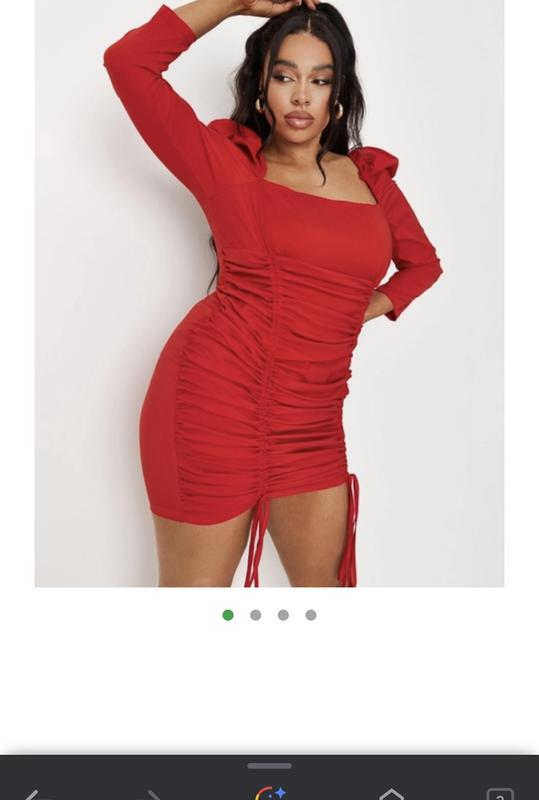539x800 pixels.
Task: Open the red ruched dress product photo
Action: [x=269, y=293]
